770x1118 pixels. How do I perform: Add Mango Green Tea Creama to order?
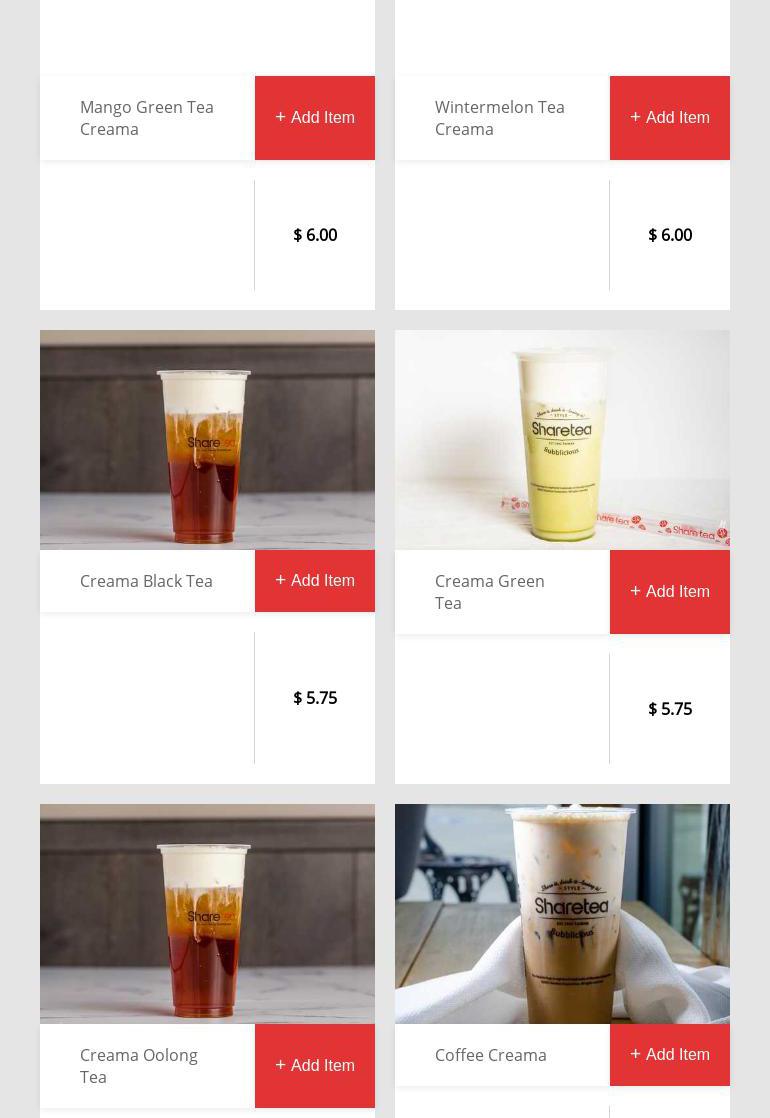314,118
